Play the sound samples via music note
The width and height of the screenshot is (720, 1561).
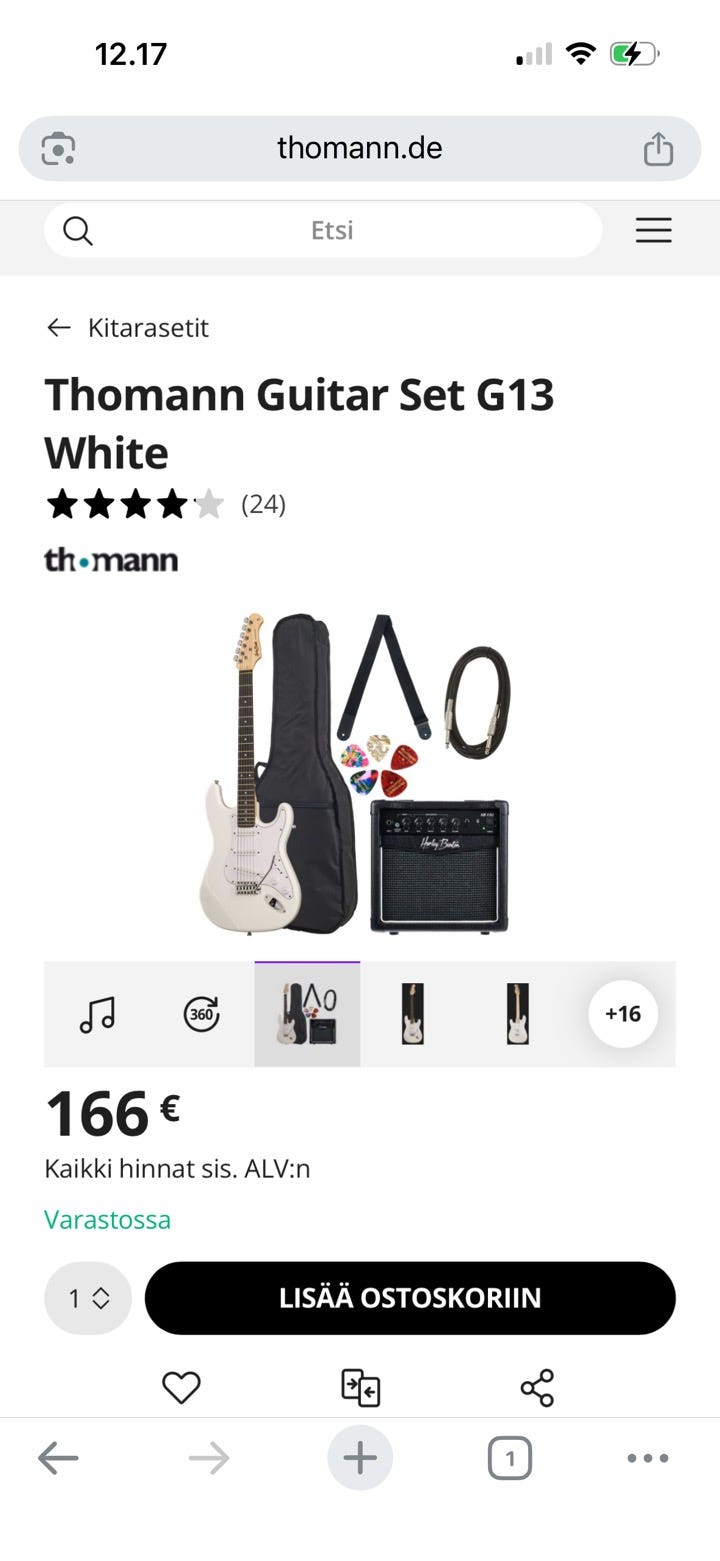[x=97, y=1014]
